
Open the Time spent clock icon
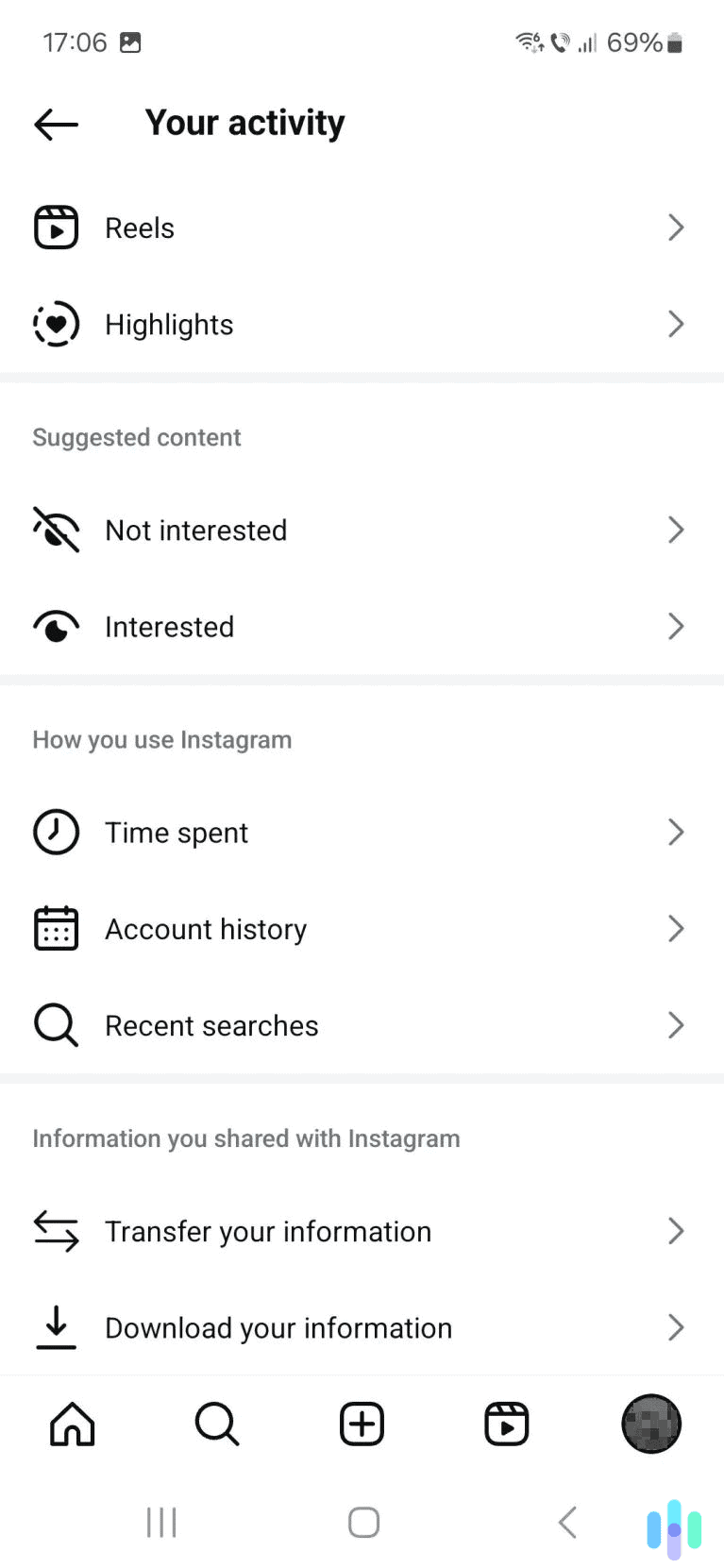point(56,832)
